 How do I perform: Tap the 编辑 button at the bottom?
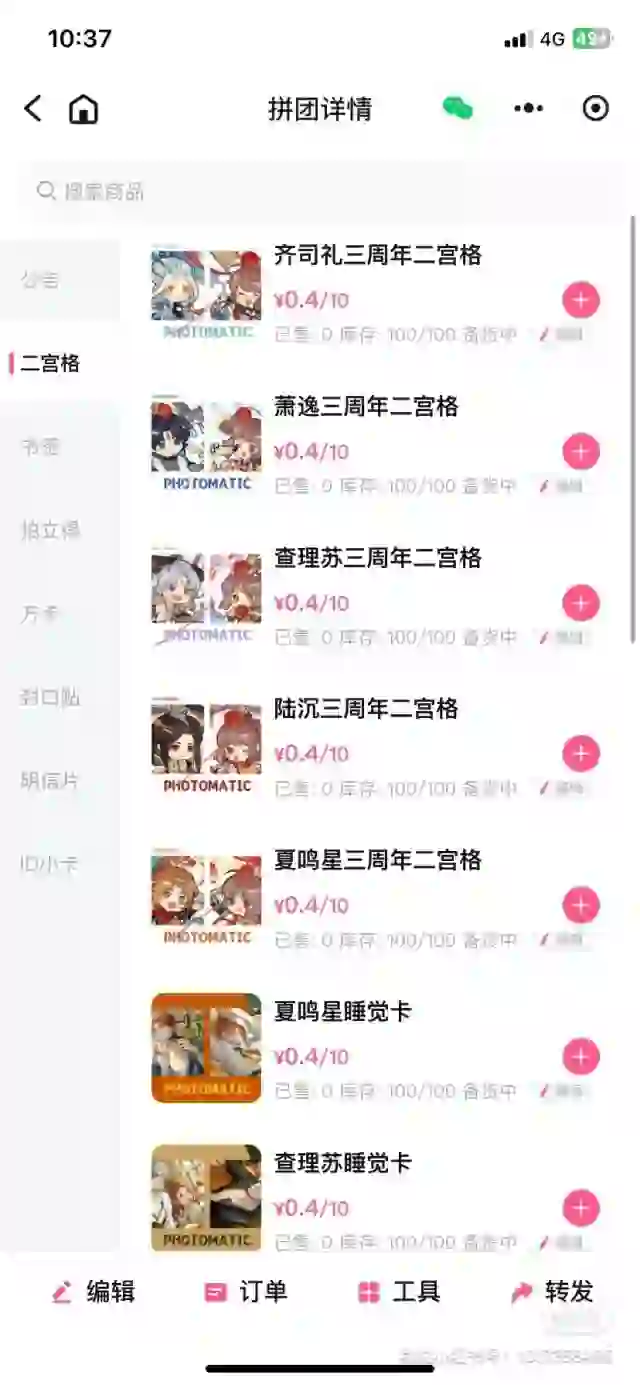[x=93, y=1292]
